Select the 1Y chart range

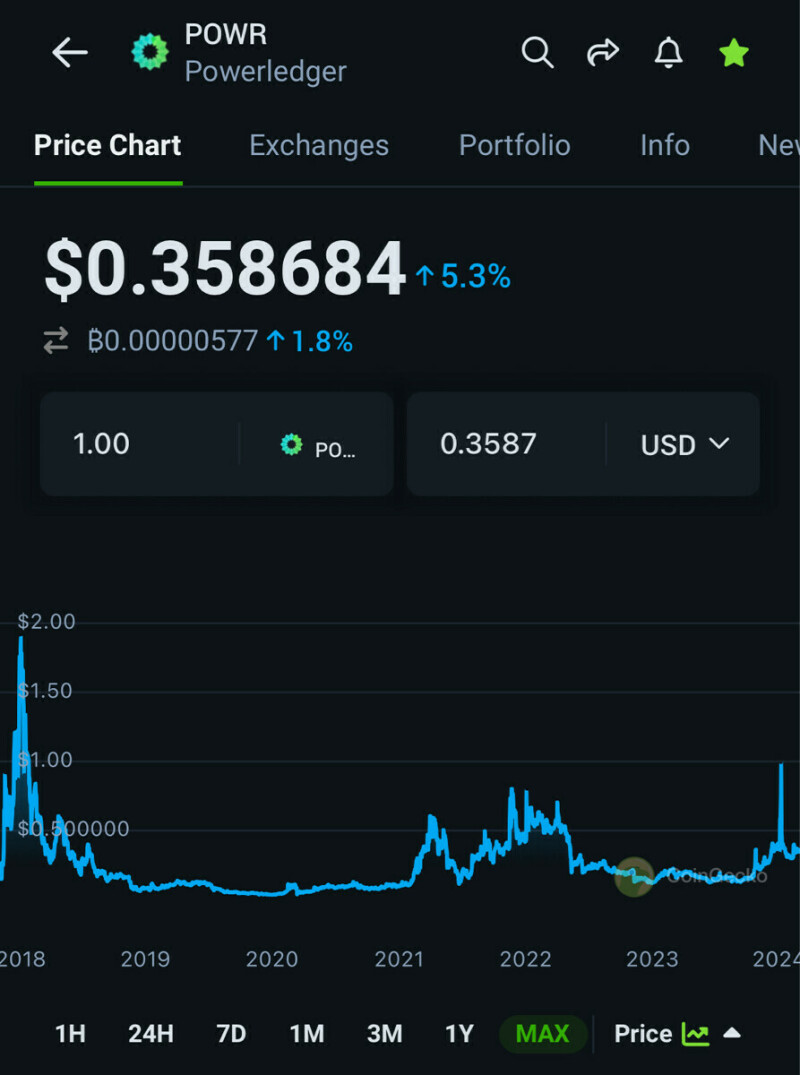(459, 1034)
